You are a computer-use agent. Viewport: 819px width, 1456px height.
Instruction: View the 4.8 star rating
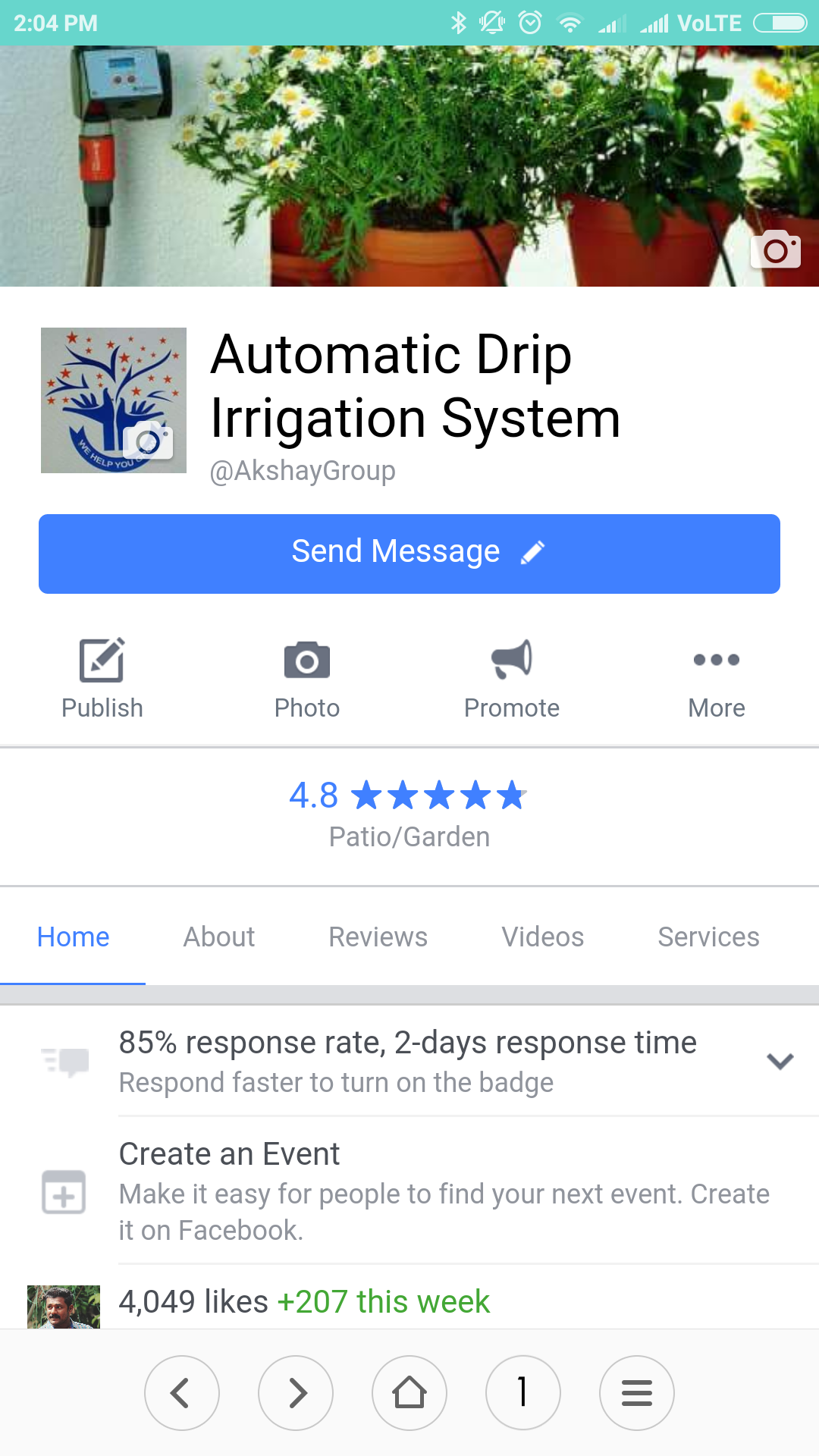pyautogui.click(x=408, y=795)
